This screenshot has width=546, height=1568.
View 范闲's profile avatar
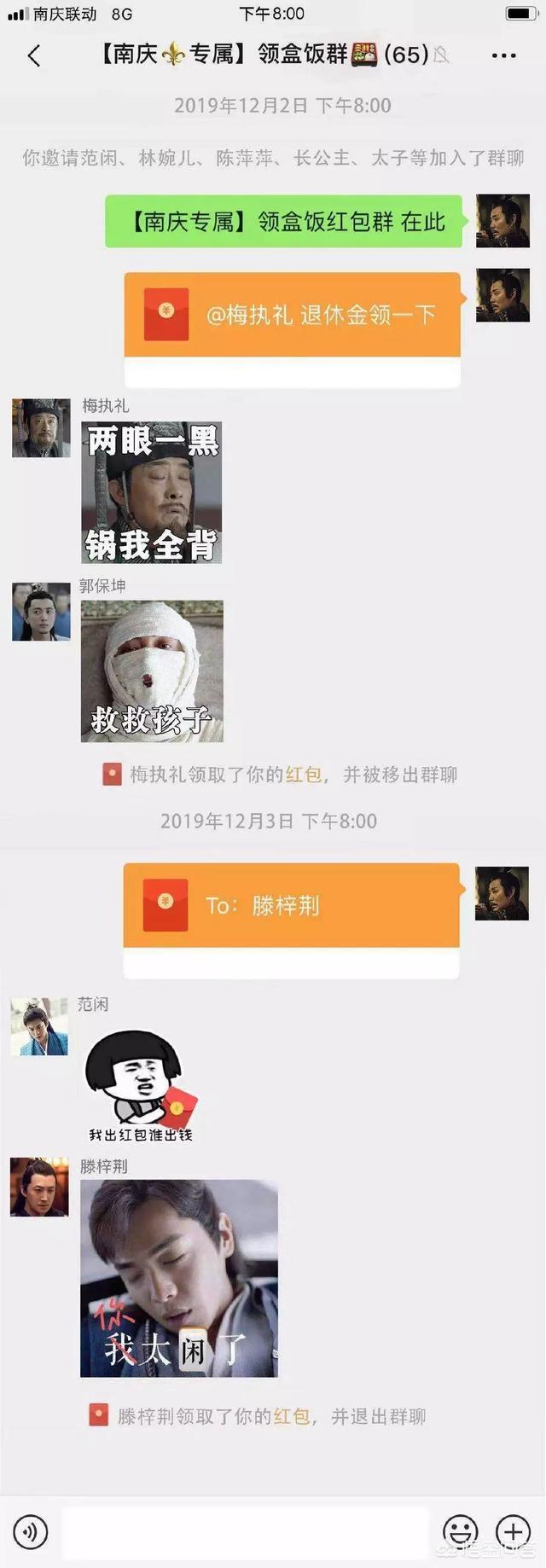pyautogui.click(x=39, y=1027)
